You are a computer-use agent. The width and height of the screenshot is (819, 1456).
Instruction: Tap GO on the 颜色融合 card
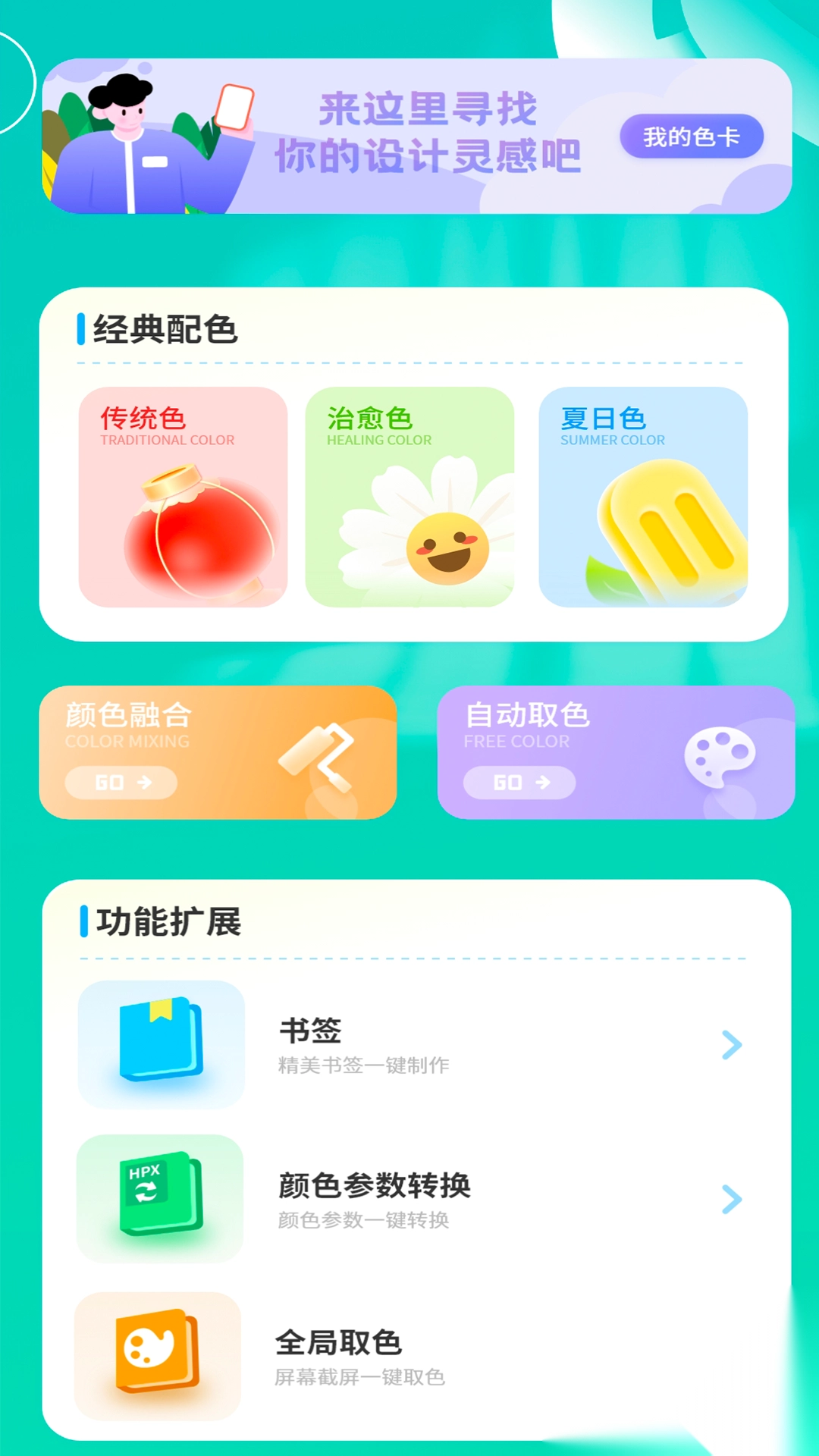pos(121,783)
